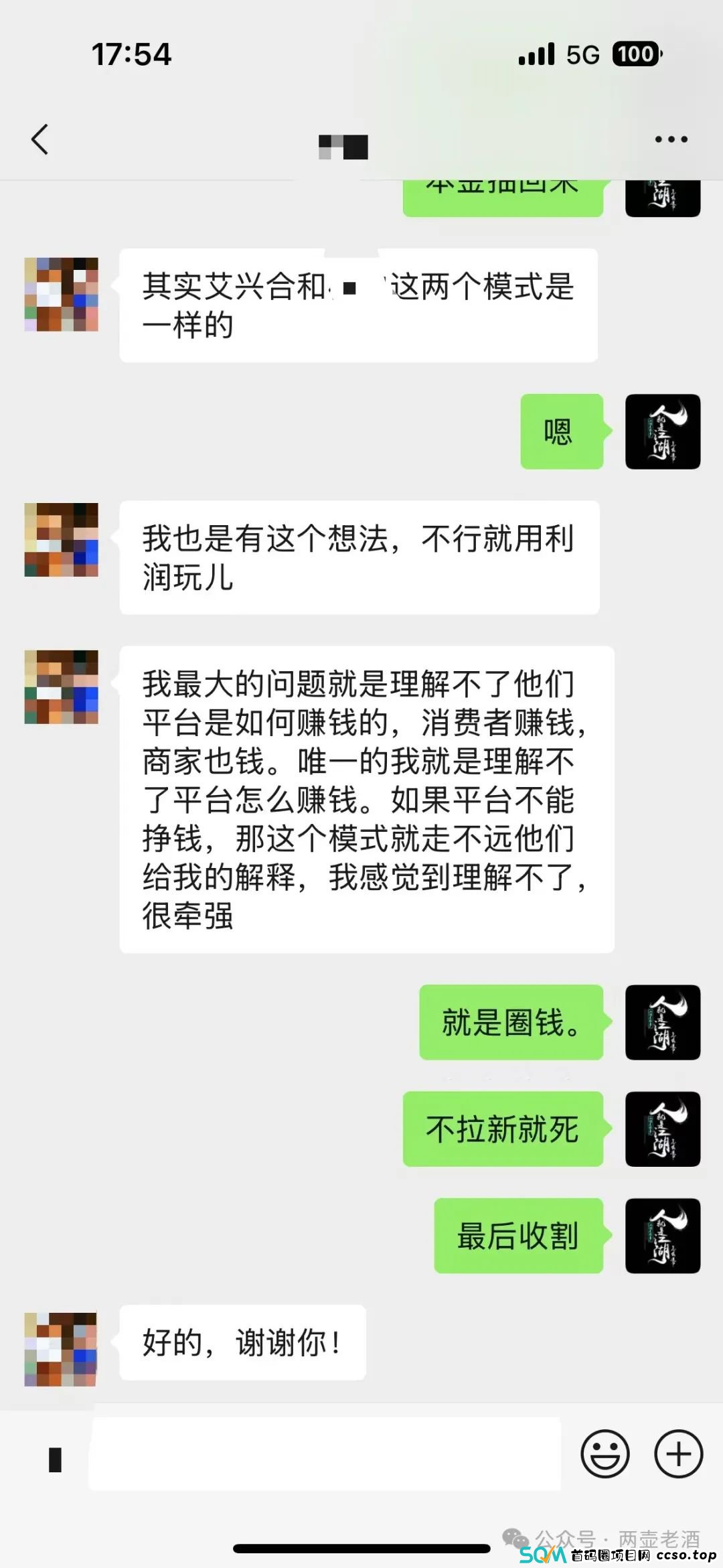Tap the chat title at the top
Image resolution: width=723 pixels, height=1568 pixels.
coord(343,146)
